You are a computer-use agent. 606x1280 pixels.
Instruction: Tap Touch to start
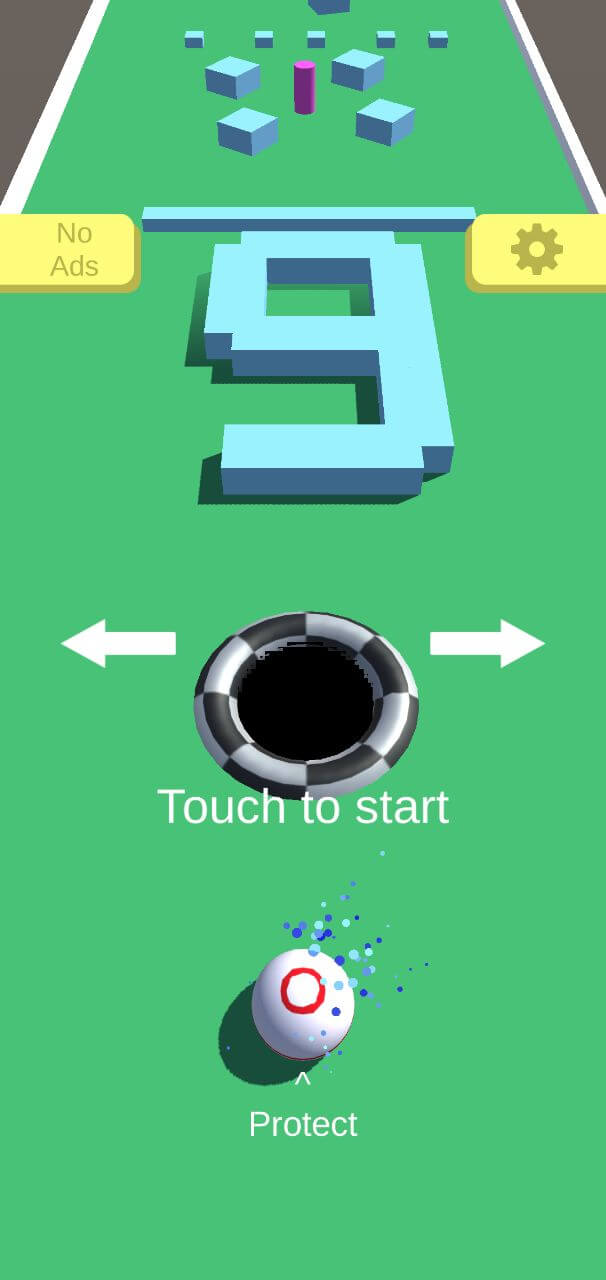(303, 806)
